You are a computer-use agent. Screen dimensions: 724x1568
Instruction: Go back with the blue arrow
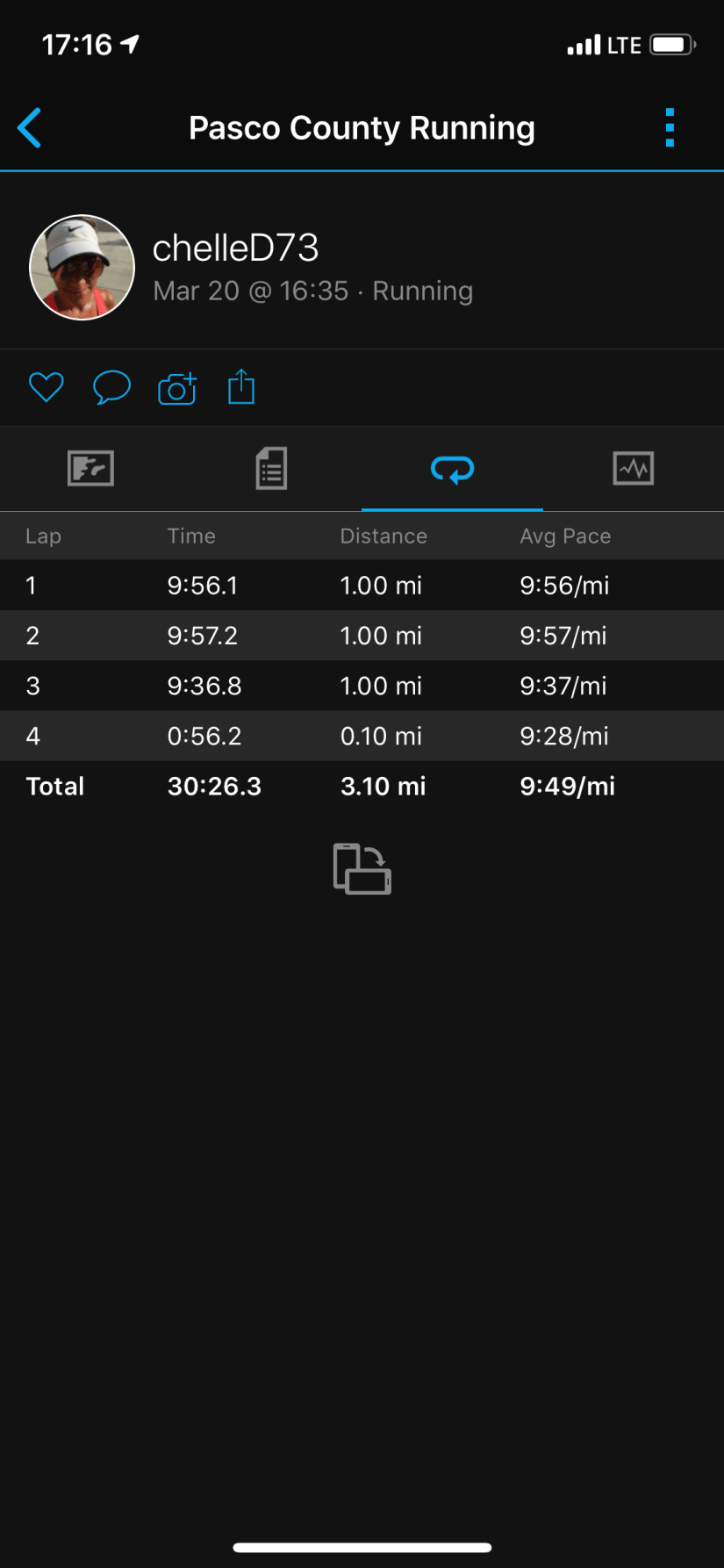pos(30,128)
